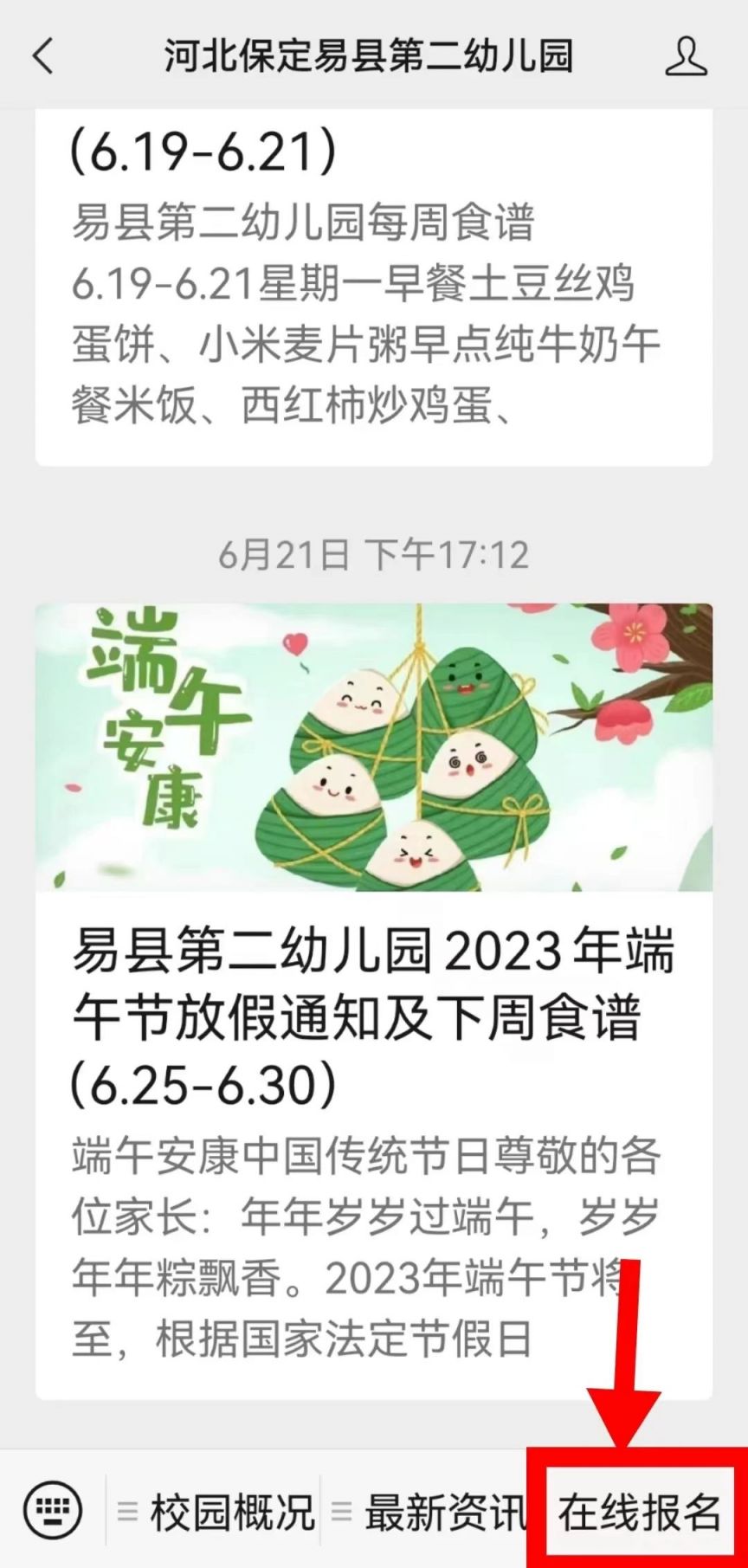Open 在线报名 online registration
This screenshot has width=748, height=1568.
coord(639,1512)
